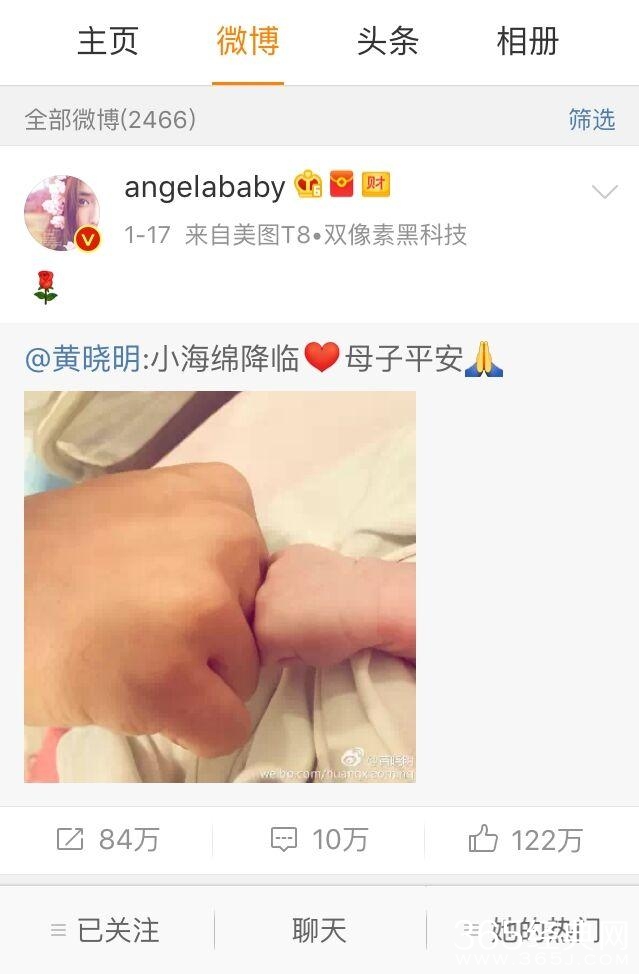Like the post with 122万 likes
The width and height of the screenshot is (639, 974).
(x=526, y=840)
